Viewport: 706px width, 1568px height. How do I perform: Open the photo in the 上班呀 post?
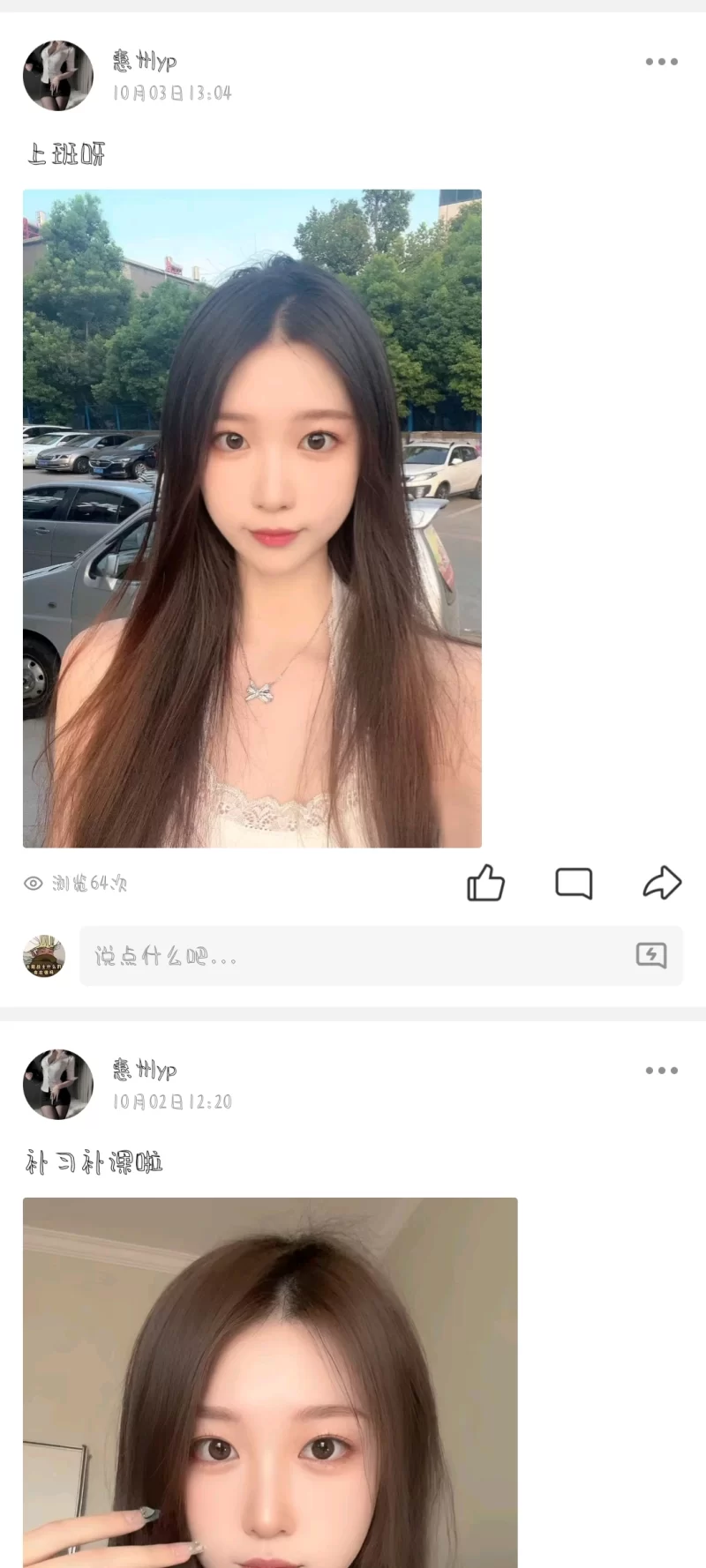click(252, 519)
